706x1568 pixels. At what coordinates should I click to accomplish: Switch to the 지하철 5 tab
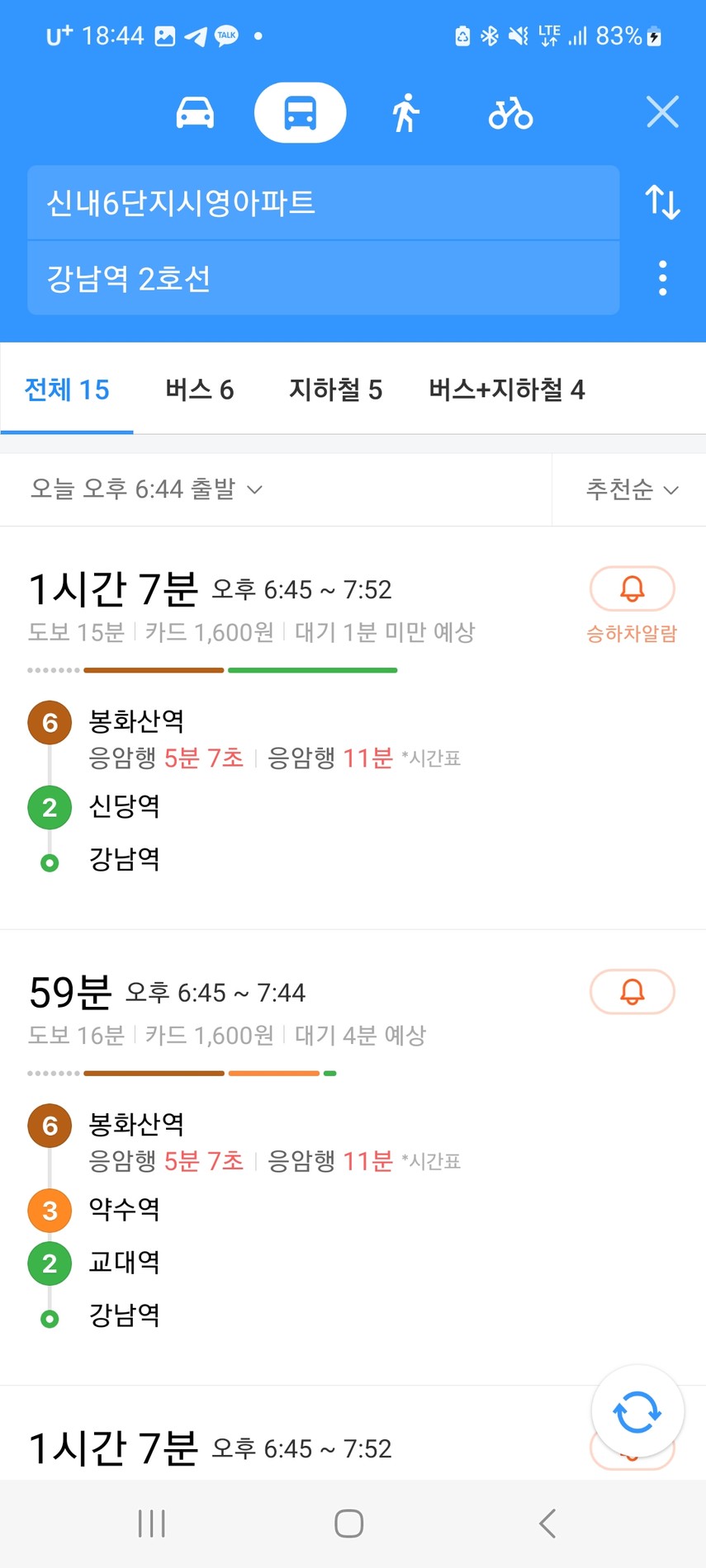click(335, 390)
